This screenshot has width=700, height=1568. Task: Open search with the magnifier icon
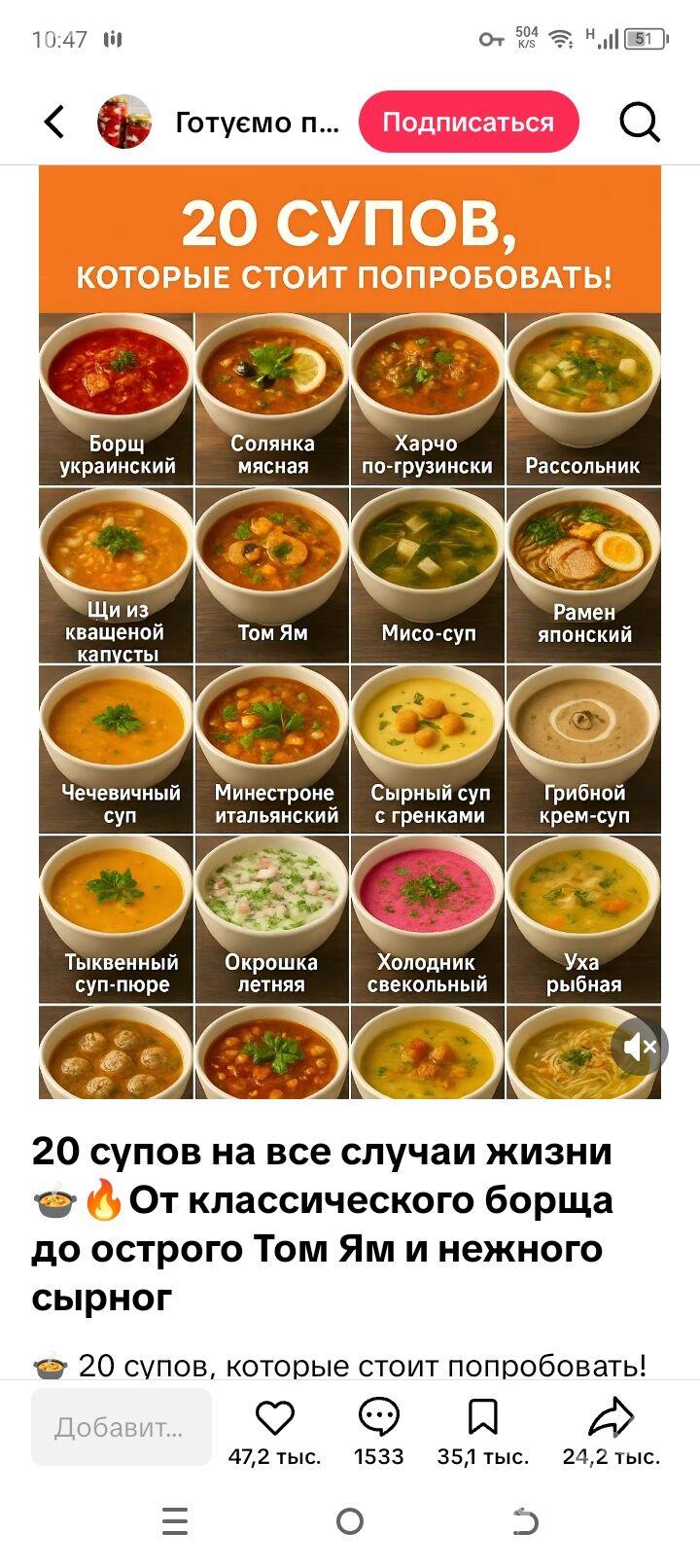[640, 123]
